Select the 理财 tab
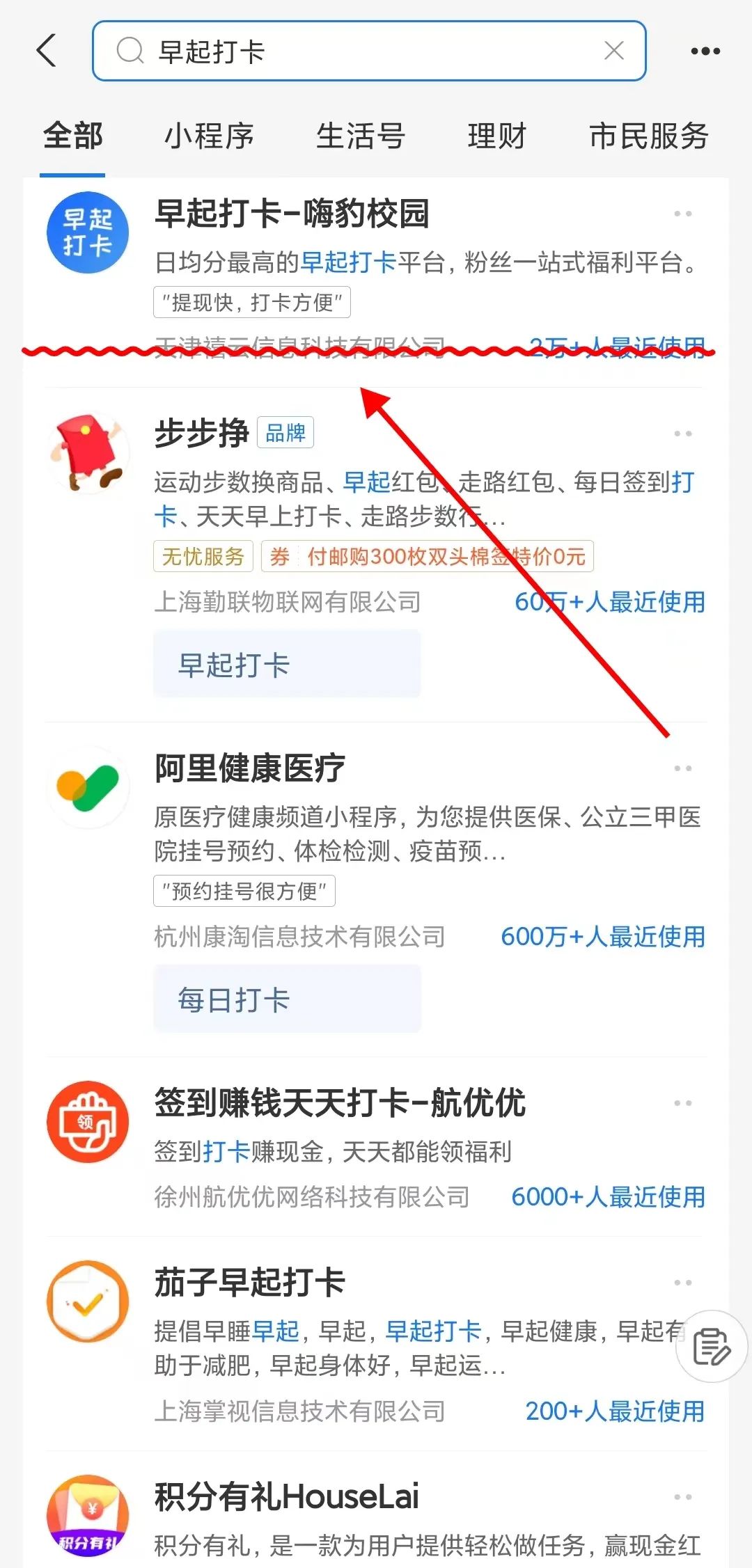 [x=496, y=136]
